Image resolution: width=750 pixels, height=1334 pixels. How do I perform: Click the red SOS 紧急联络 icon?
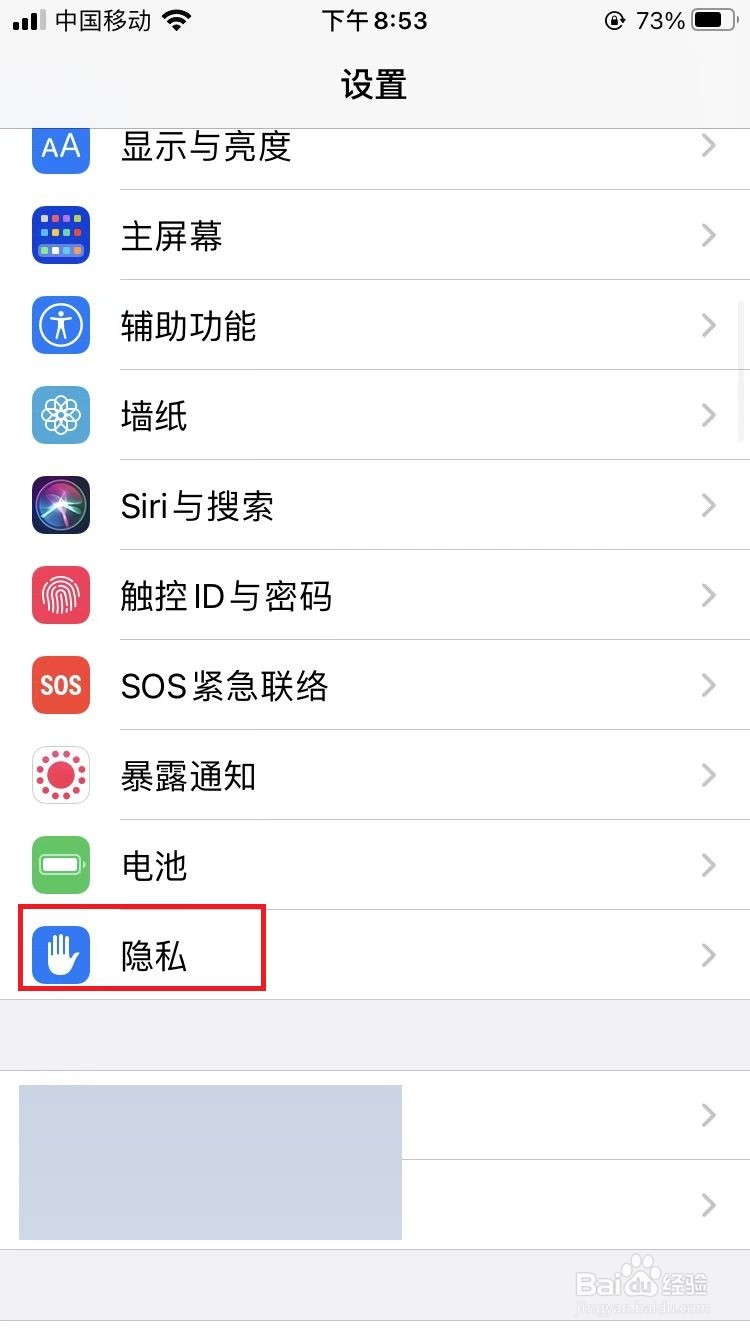(x=61, y=685)
